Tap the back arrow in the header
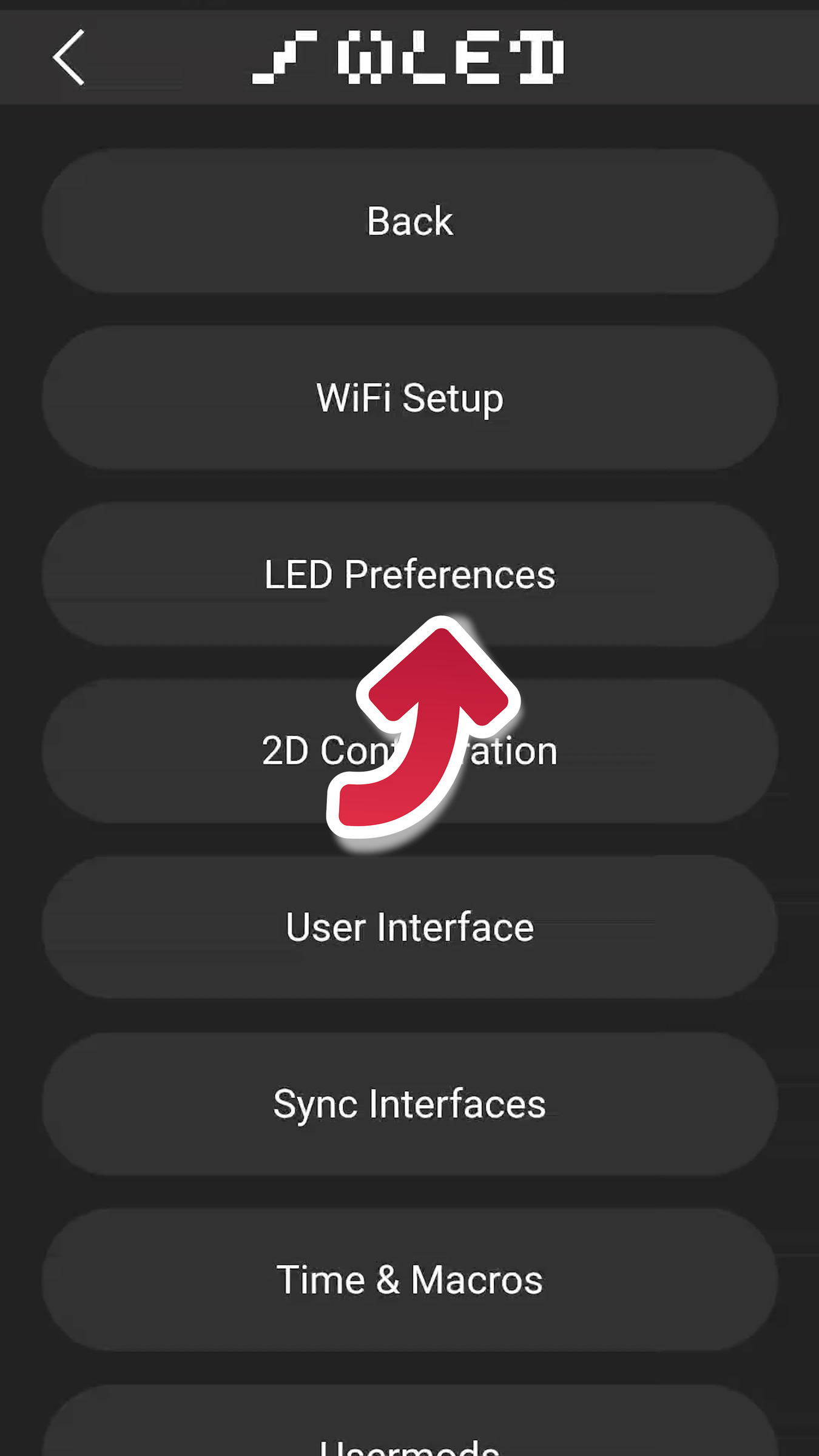The height and width of the screenshot is (1456, 819). [68, 58]
